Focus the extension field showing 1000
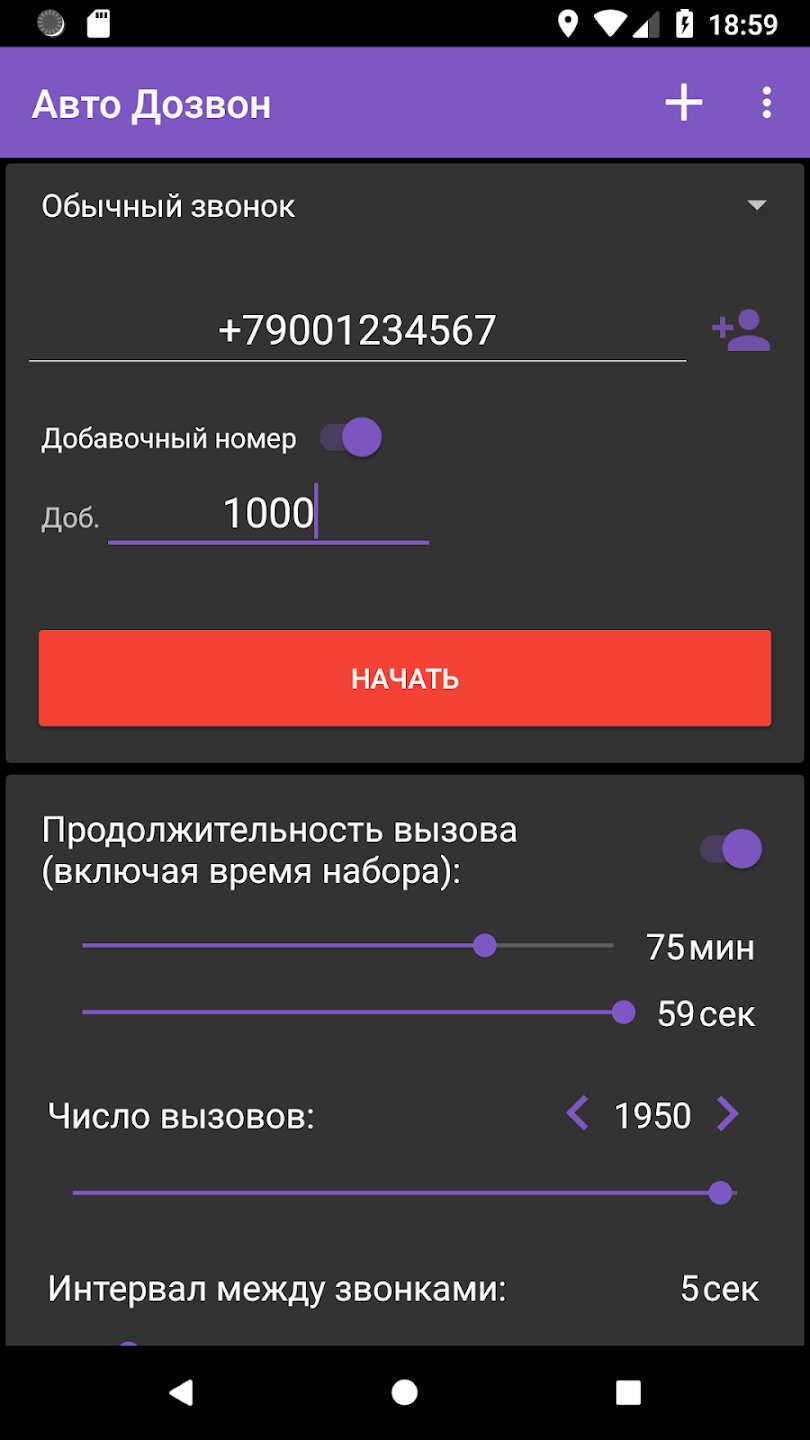810x1440 pixels. click(268, 513)
